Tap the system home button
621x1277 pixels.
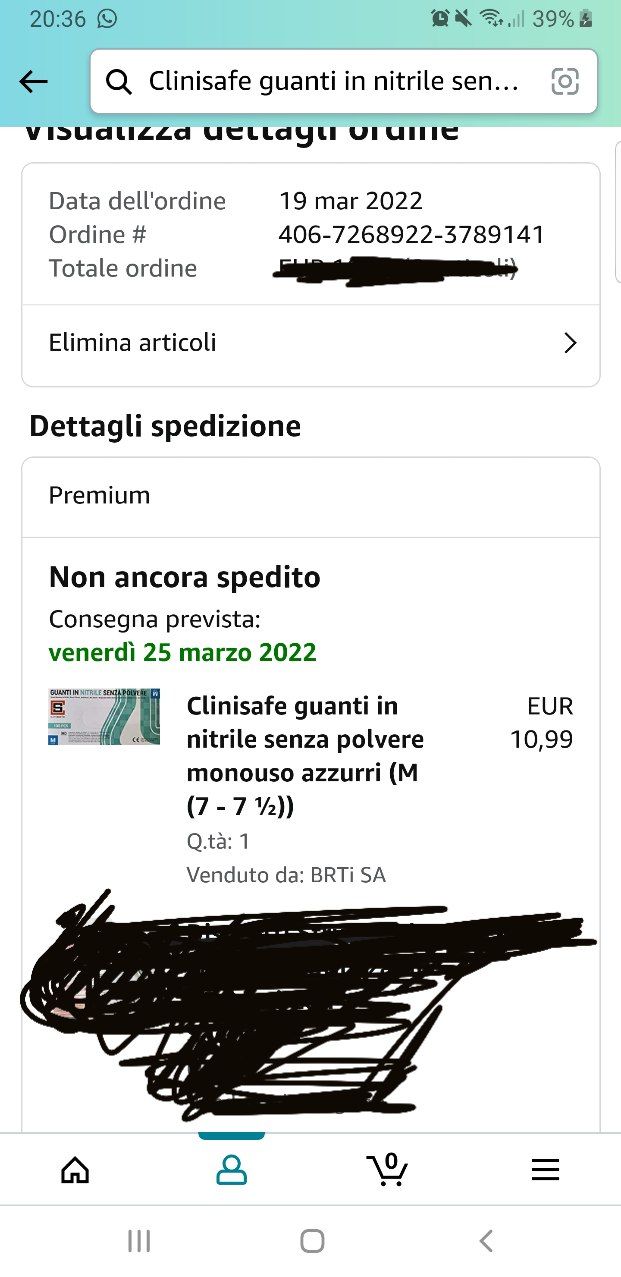tap(312, 1242)
